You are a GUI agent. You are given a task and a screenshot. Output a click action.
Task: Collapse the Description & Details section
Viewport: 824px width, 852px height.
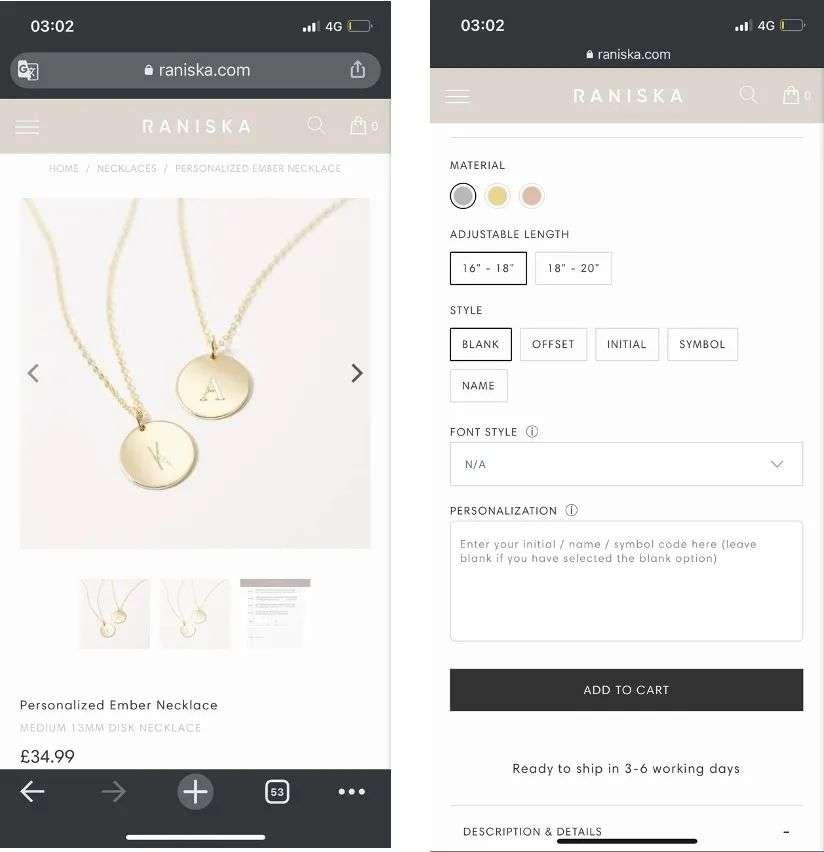[786, 831]
